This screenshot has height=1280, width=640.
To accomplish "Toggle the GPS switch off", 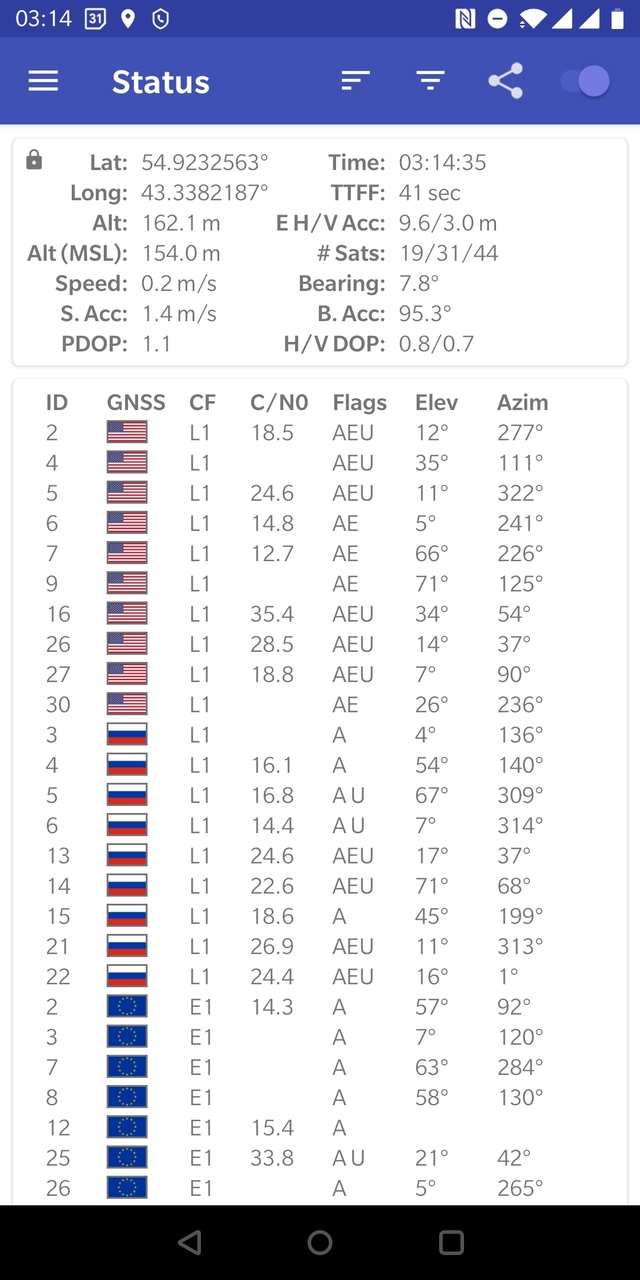I will coord(585,82).
